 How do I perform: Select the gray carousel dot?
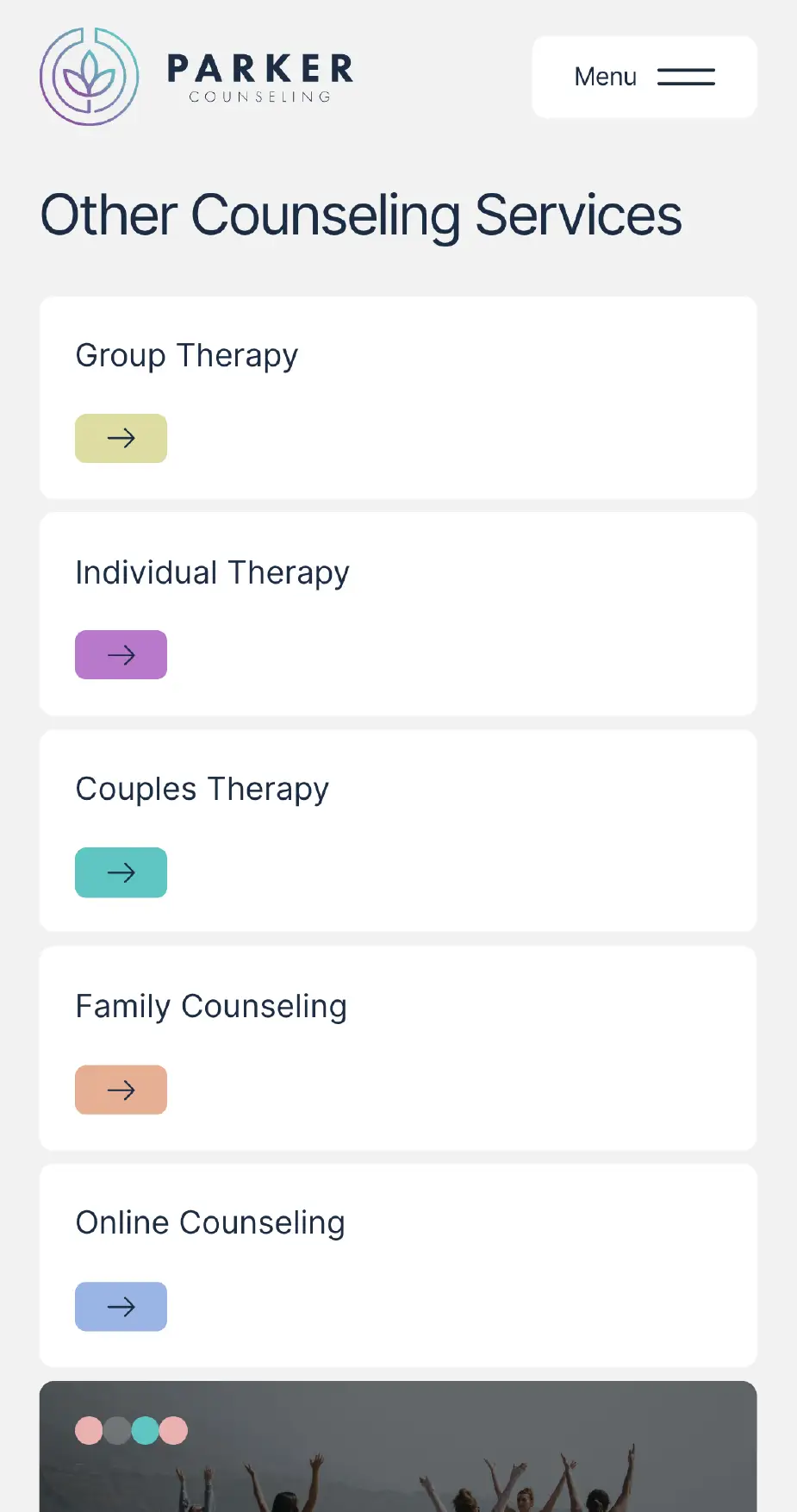(x=116, y=1430)
